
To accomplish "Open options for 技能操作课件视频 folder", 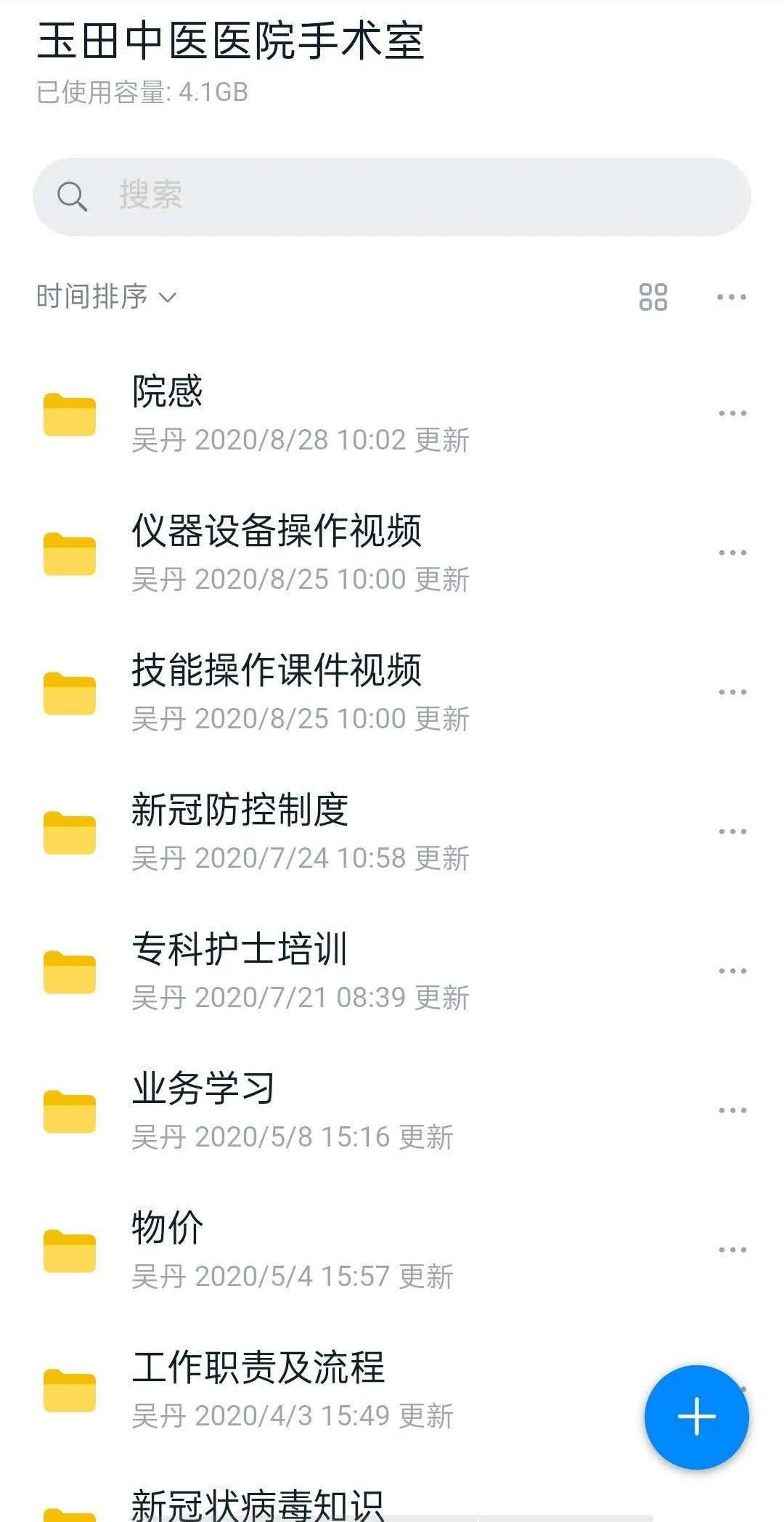I will [x=731, y=691].
